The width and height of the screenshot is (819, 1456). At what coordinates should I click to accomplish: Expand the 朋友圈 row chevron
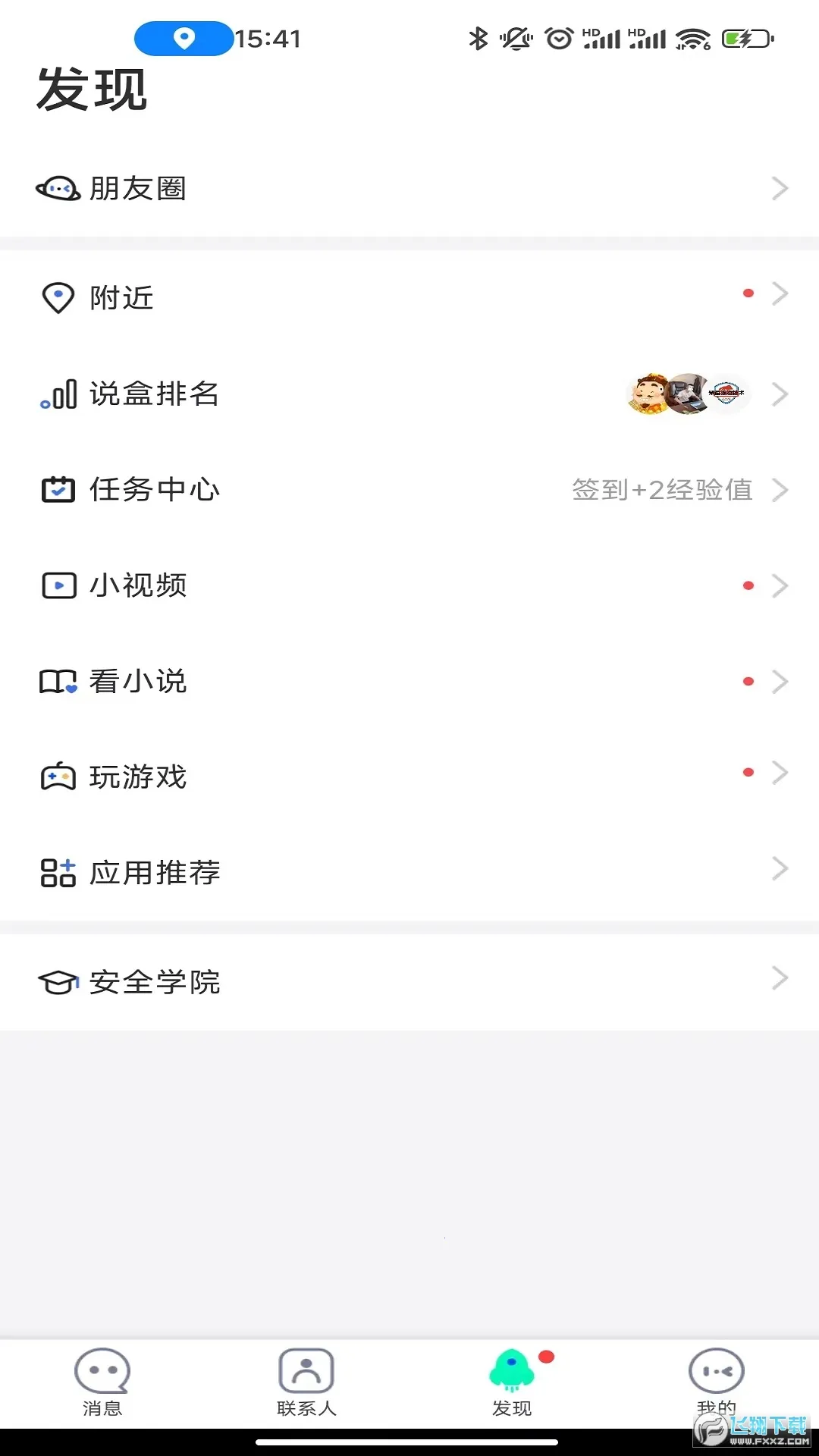pyautogui.click(x=780, y=188)
